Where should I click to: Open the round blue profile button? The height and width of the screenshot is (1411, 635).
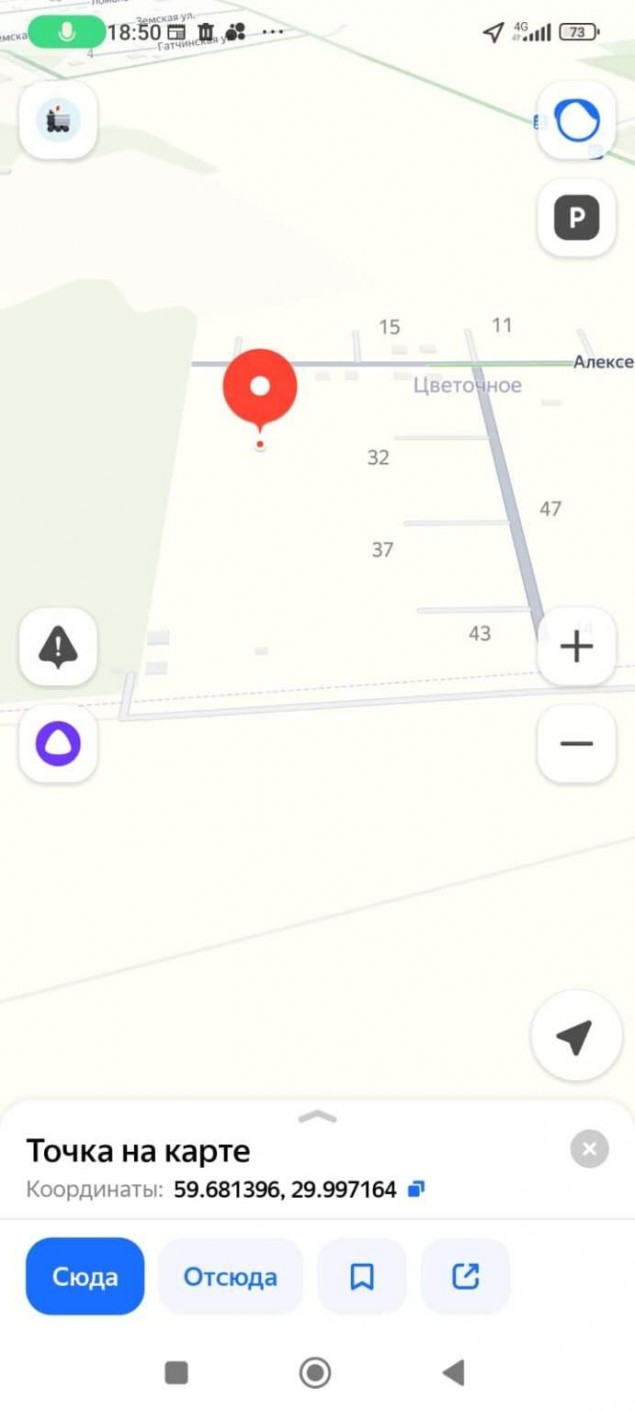point(576,121)
